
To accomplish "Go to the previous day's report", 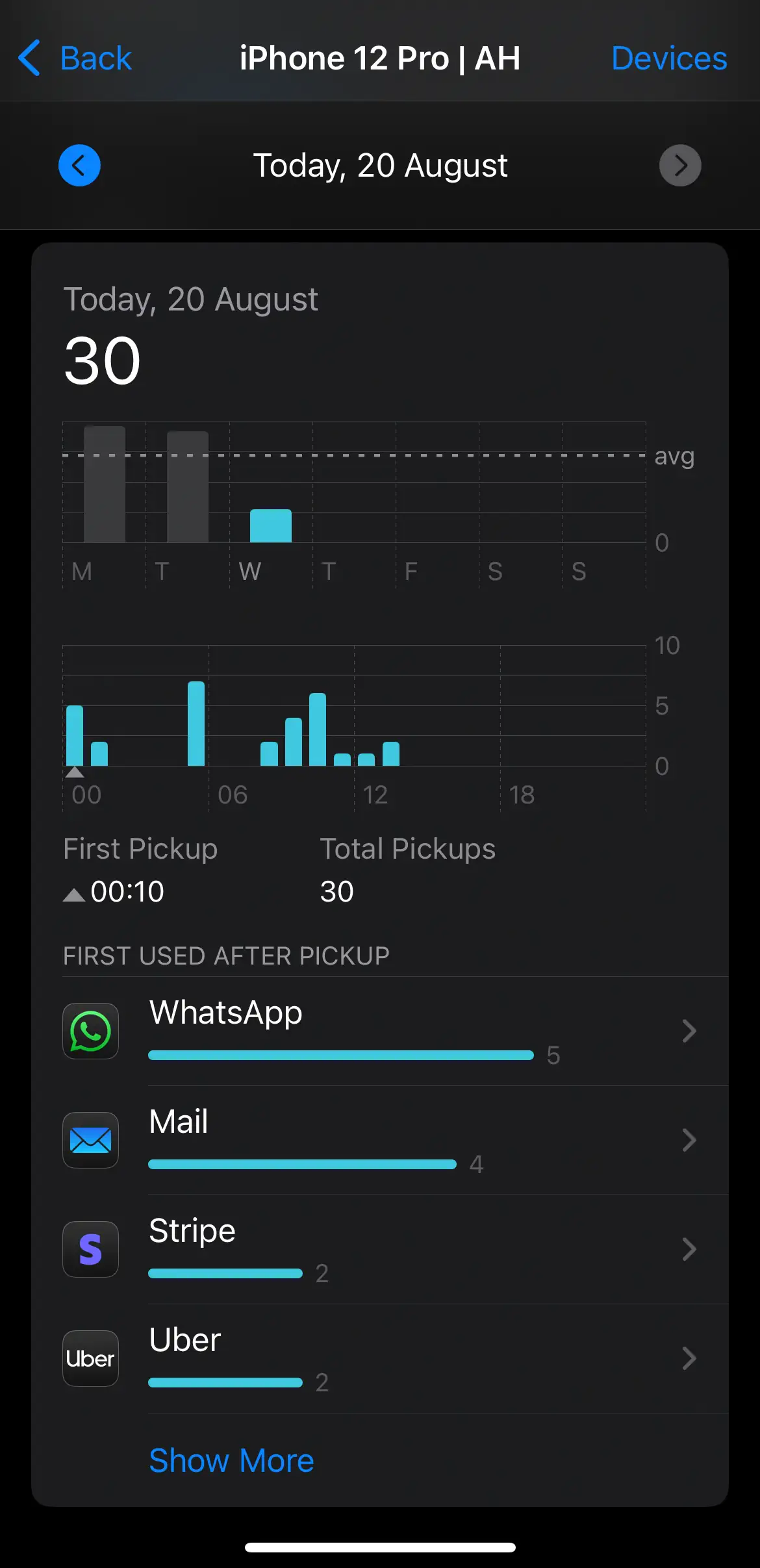I will [79, 166].
